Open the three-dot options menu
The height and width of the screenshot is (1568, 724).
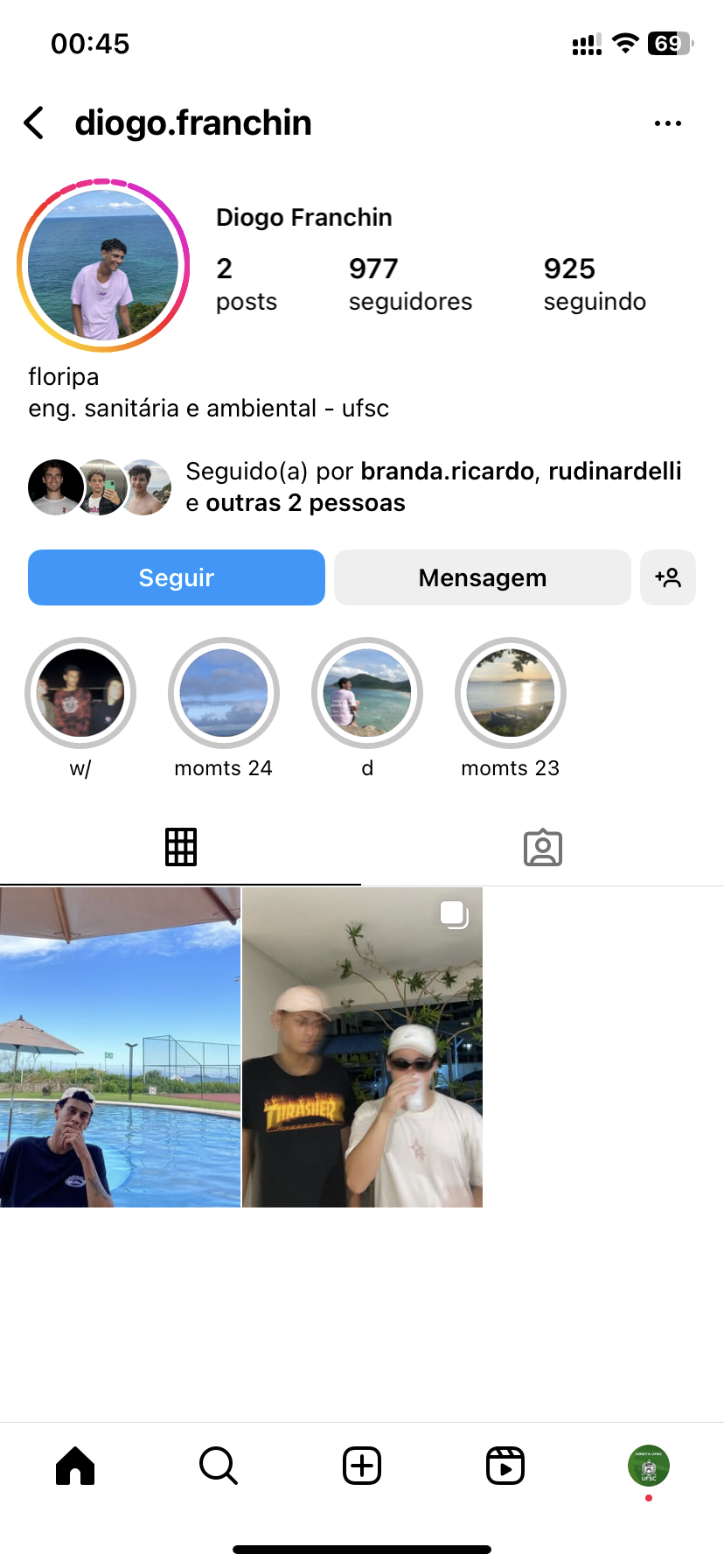pyautogui.click(x=667, y=123)
